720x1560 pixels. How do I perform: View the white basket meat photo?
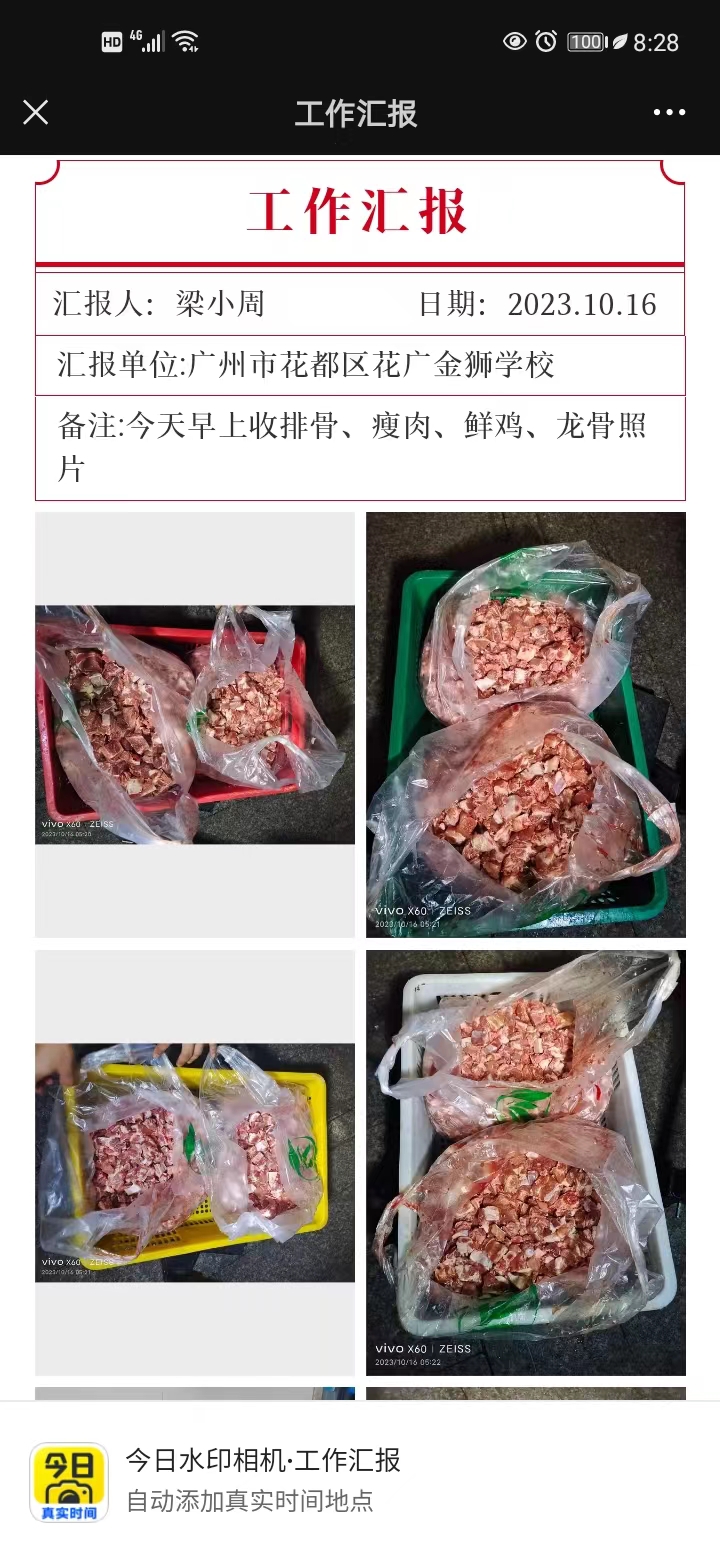click(525, 1162)
